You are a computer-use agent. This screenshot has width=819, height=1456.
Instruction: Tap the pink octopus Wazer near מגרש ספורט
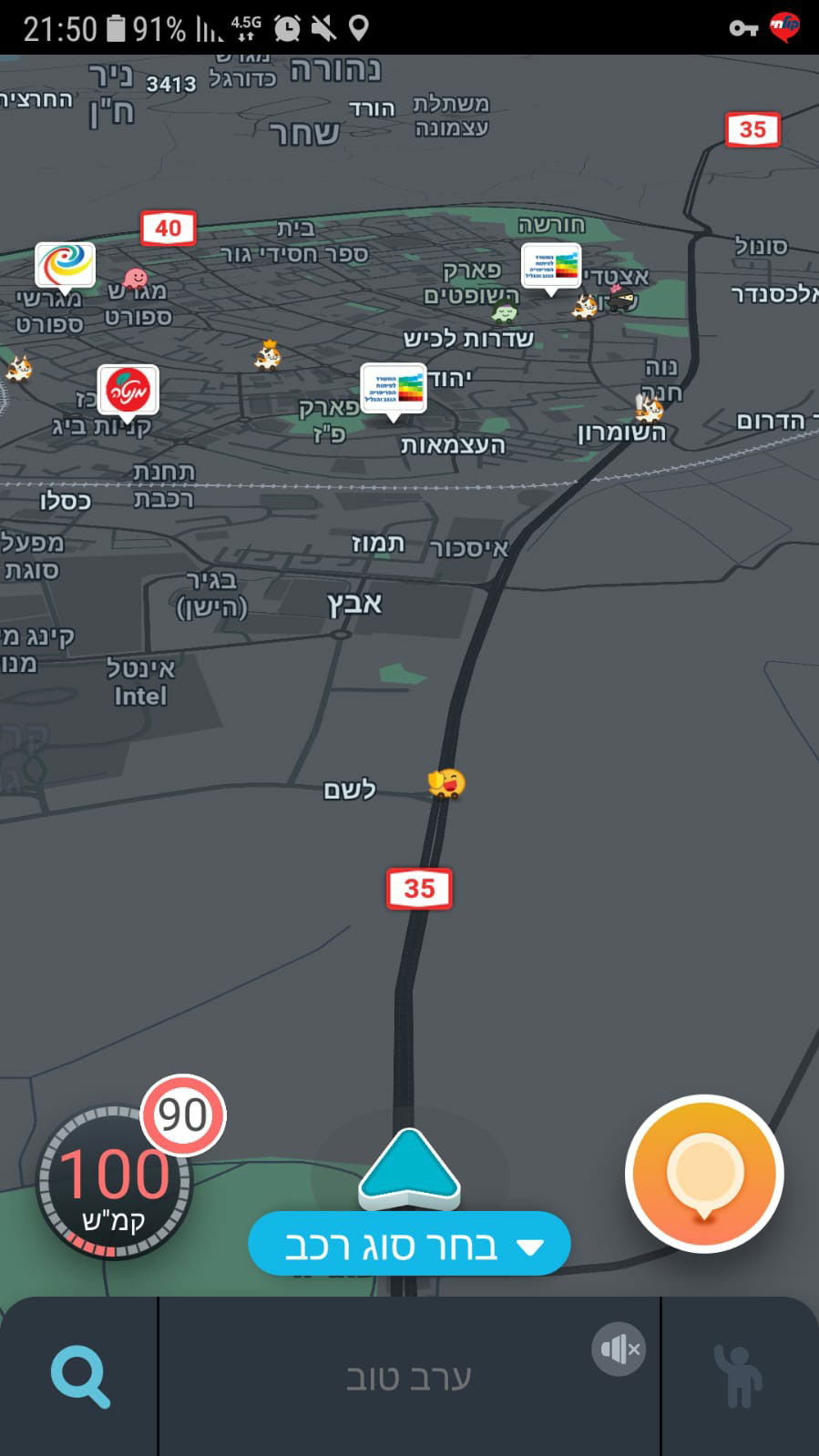click(x=134, y=278)
